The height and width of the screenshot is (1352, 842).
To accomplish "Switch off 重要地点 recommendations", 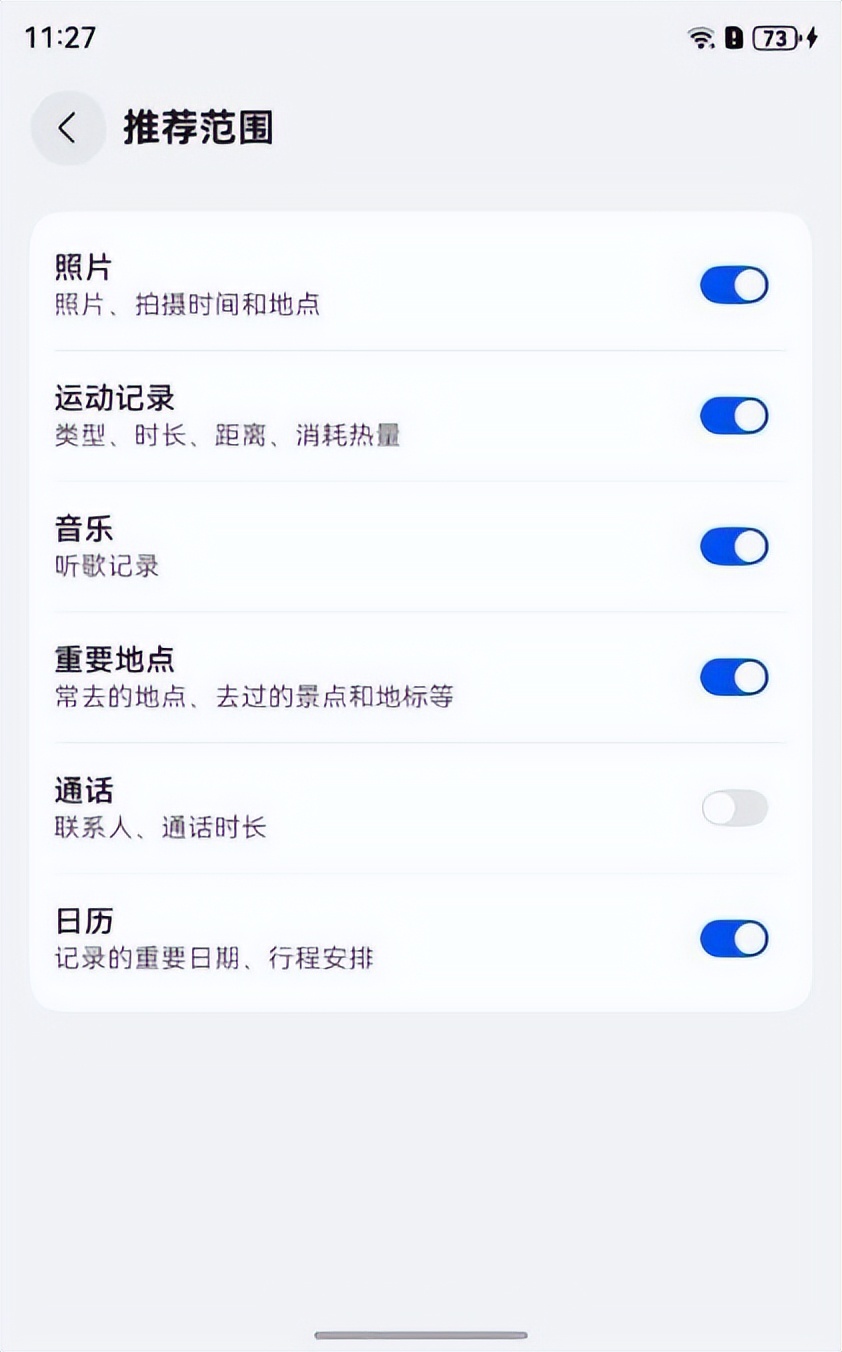I will (733, 677).
